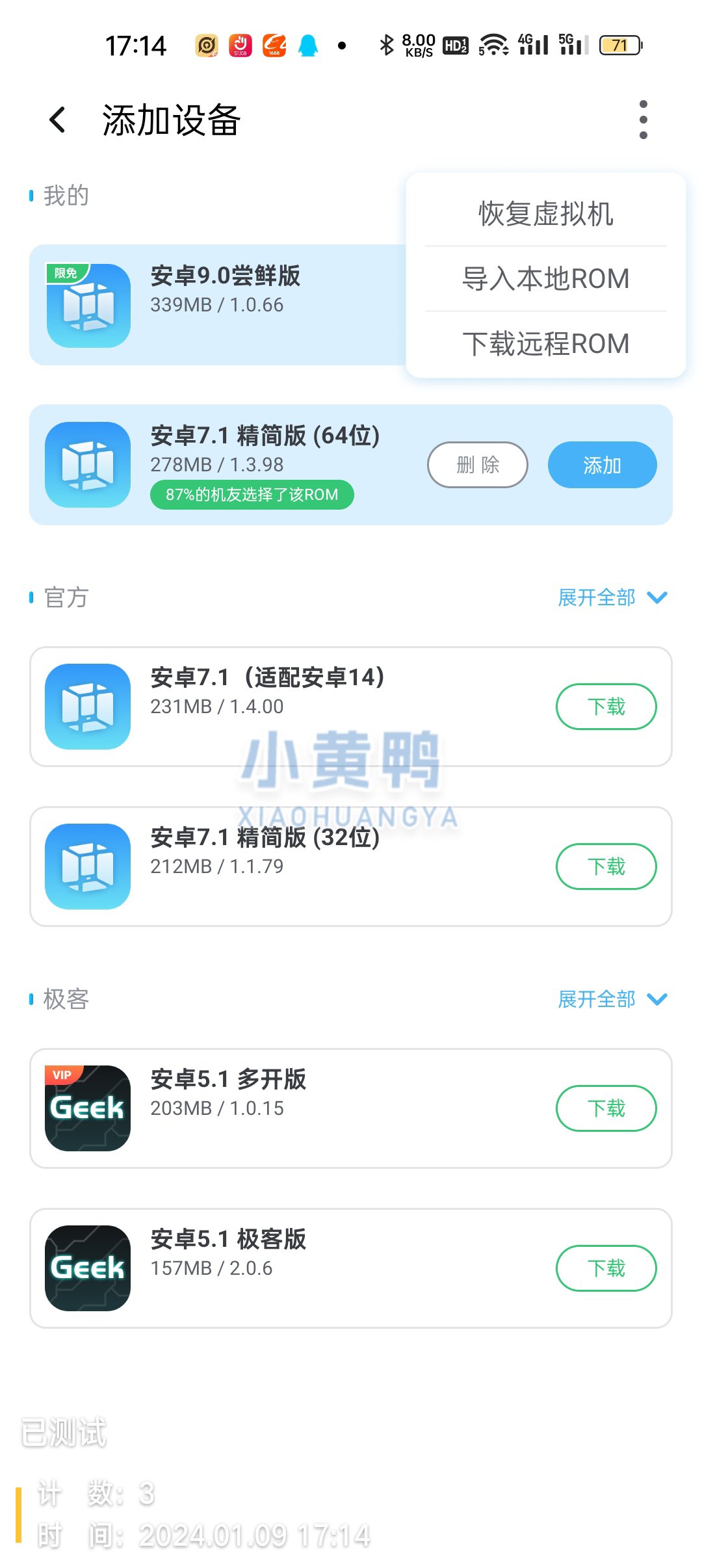This screenshot has width=702, height=1568.
Task: Click the 安卓7.1（适配安卓14）ROM icon
Action: pyautogui.click(x=88, y=705)
